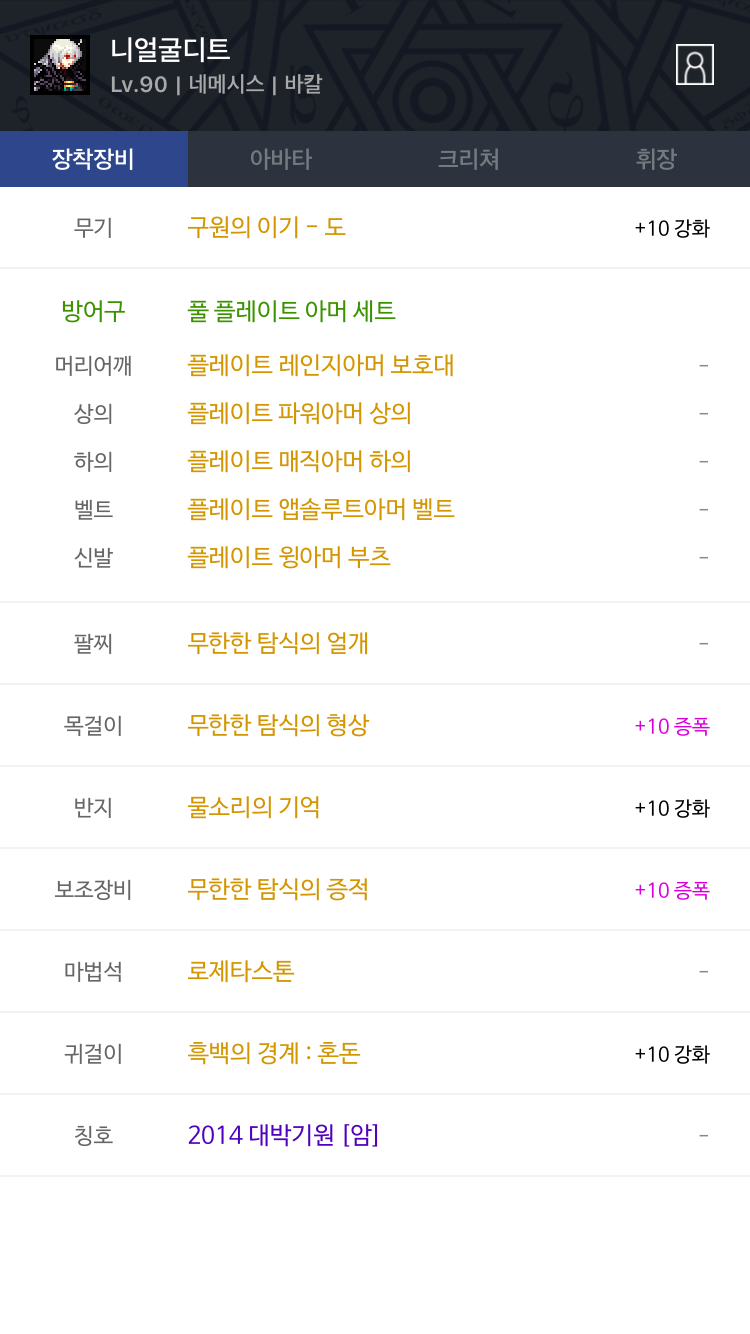Viewport: 750px width, 1334px height.
Task: Switch to the 크리쳐 tab
Action: (x=469, y=159)
